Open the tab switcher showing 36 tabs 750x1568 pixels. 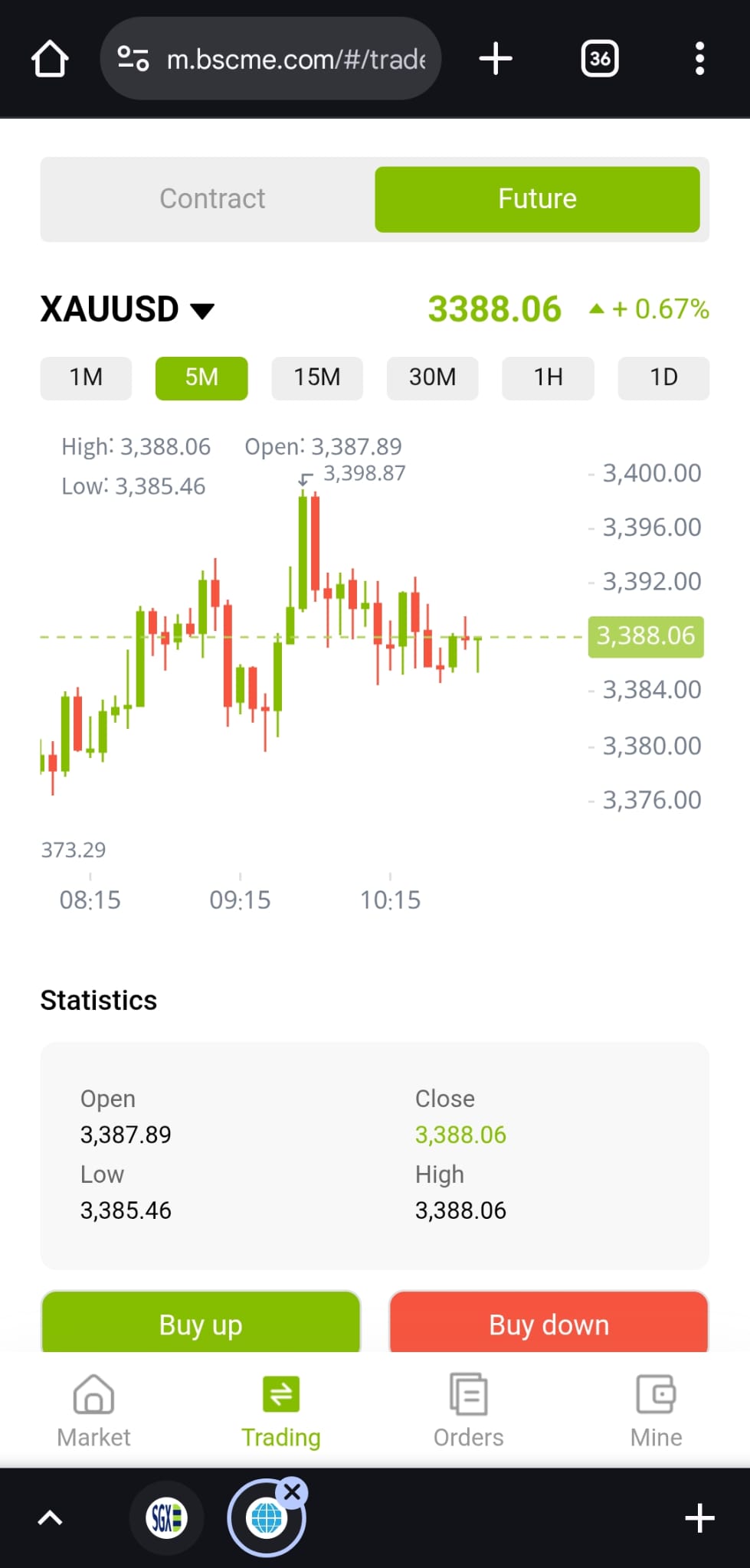pos(600,59)
